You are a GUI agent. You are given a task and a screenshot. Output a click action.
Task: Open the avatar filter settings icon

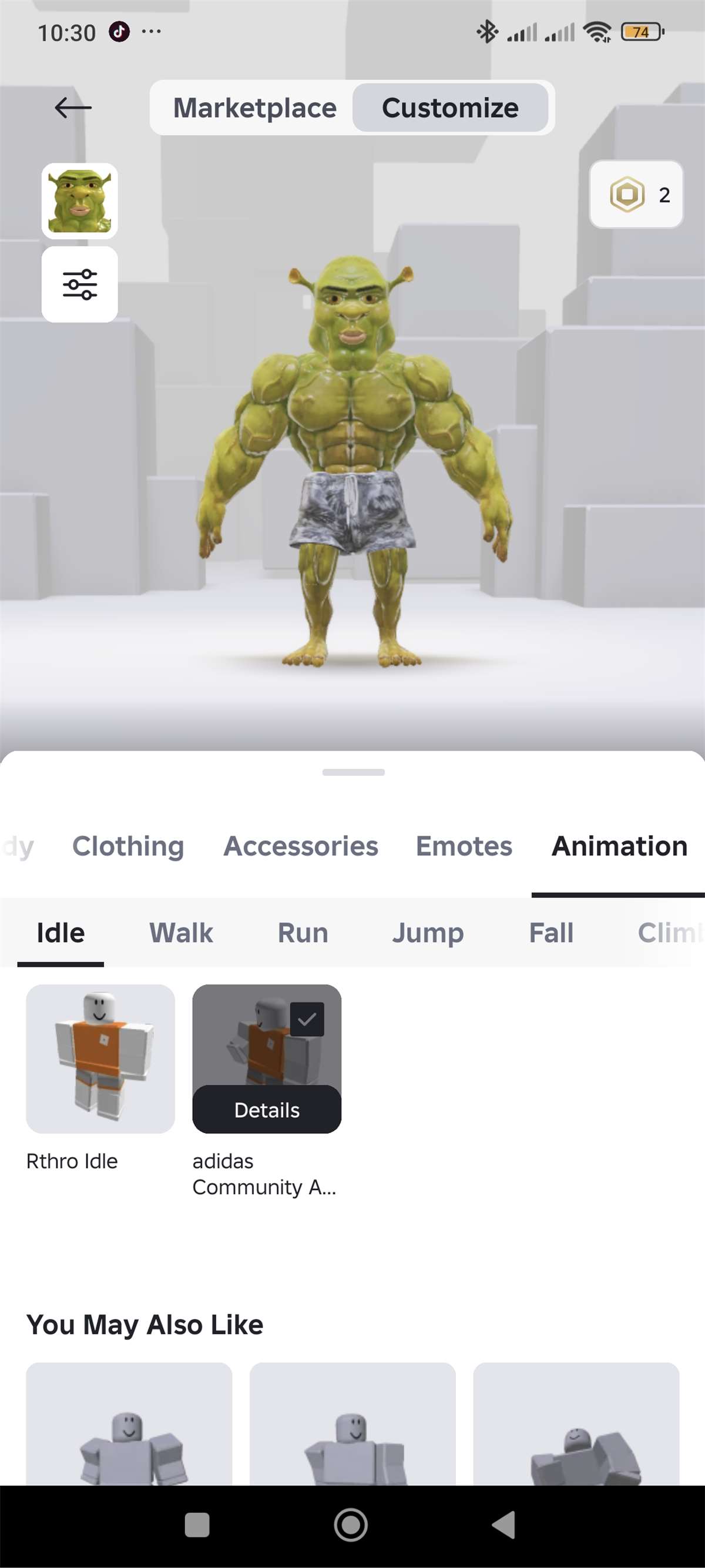[x=80, y=284]
